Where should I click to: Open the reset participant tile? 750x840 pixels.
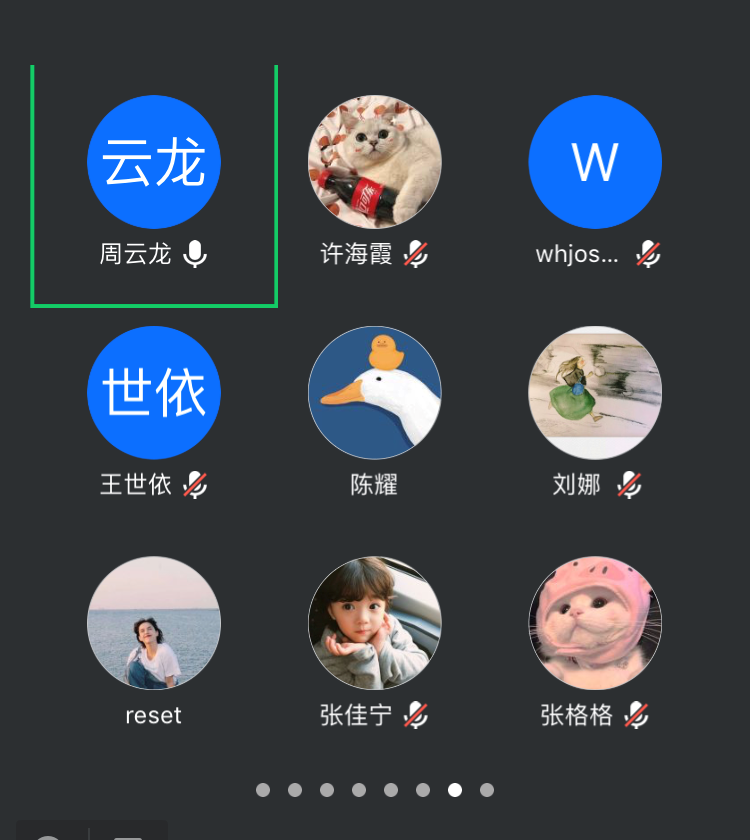click(x=154, y=623)
